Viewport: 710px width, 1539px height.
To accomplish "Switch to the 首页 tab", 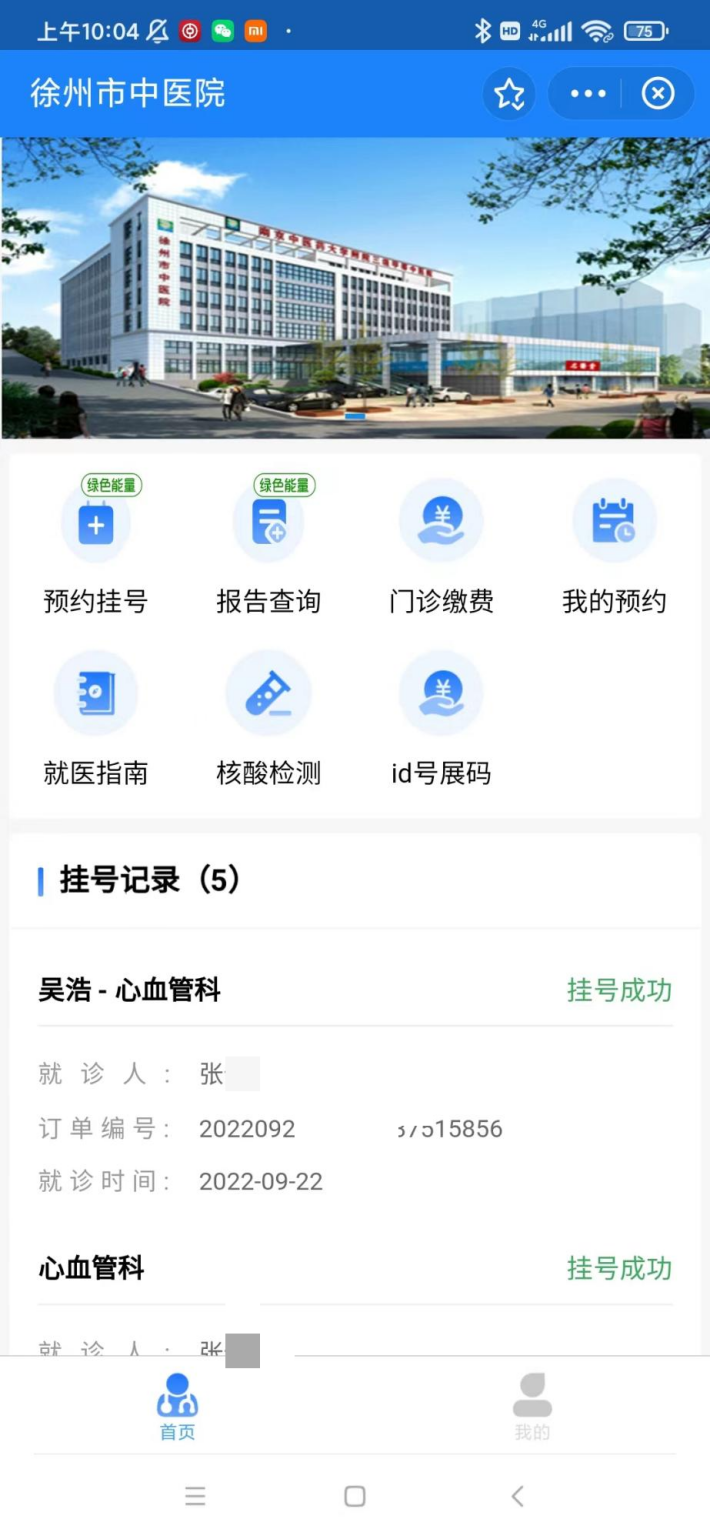I will 177,1407.
